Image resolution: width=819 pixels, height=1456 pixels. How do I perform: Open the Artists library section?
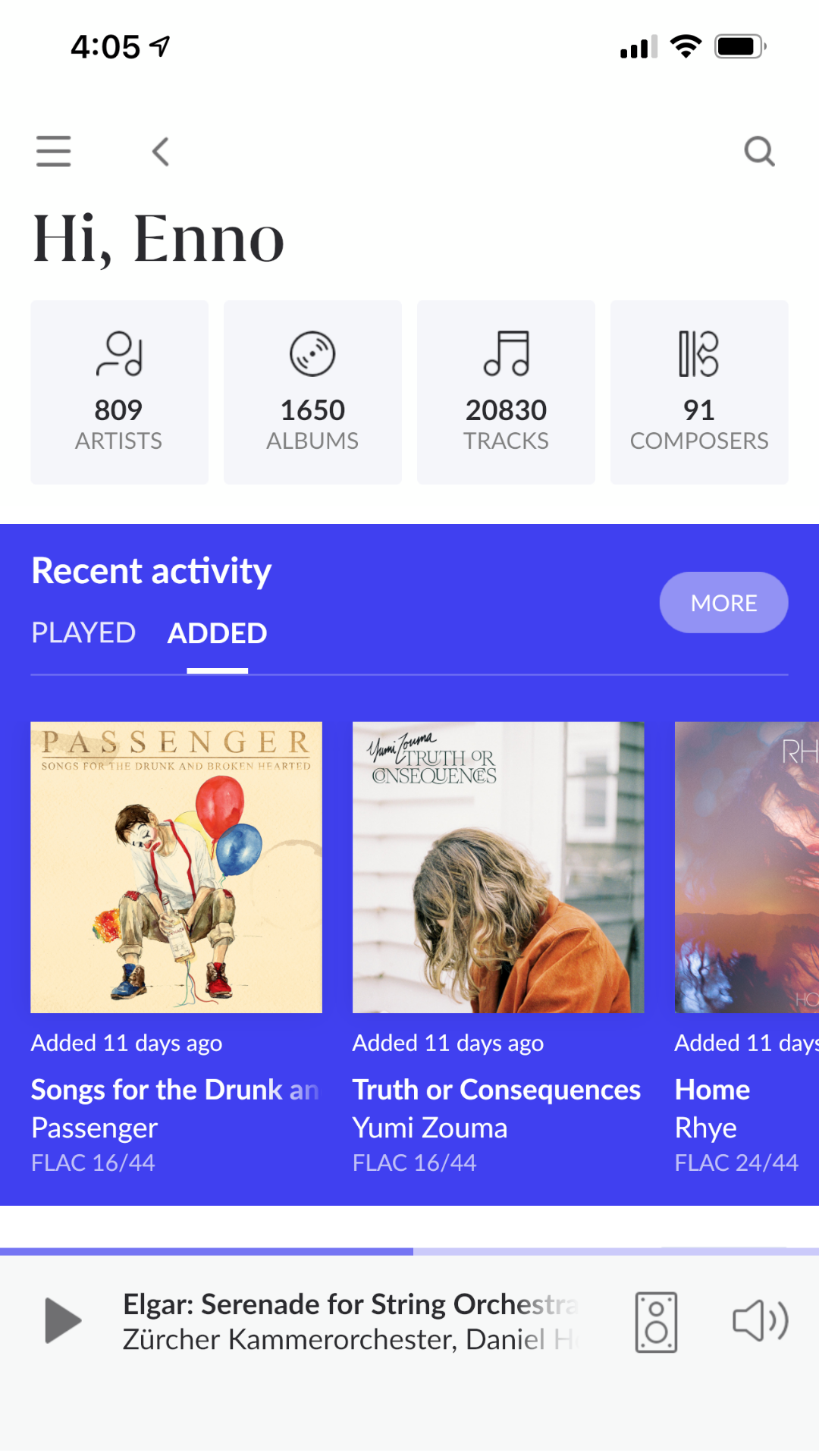tap(119, 391)
